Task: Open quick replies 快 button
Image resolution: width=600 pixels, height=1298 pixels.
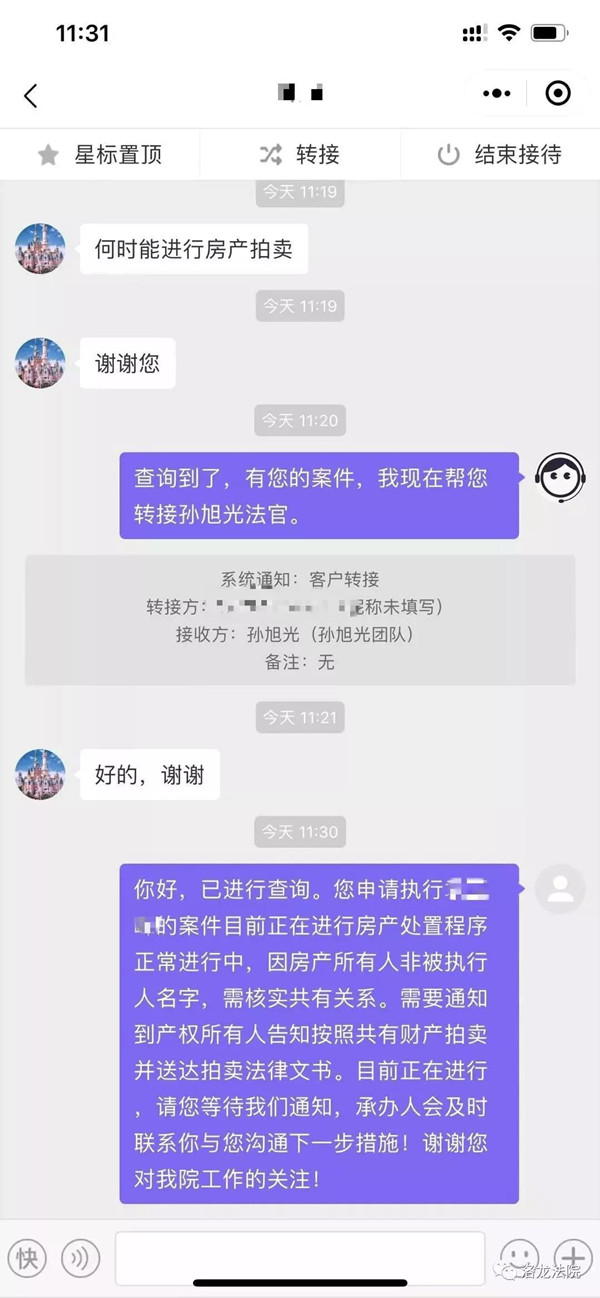Action: coord(27,1258)
